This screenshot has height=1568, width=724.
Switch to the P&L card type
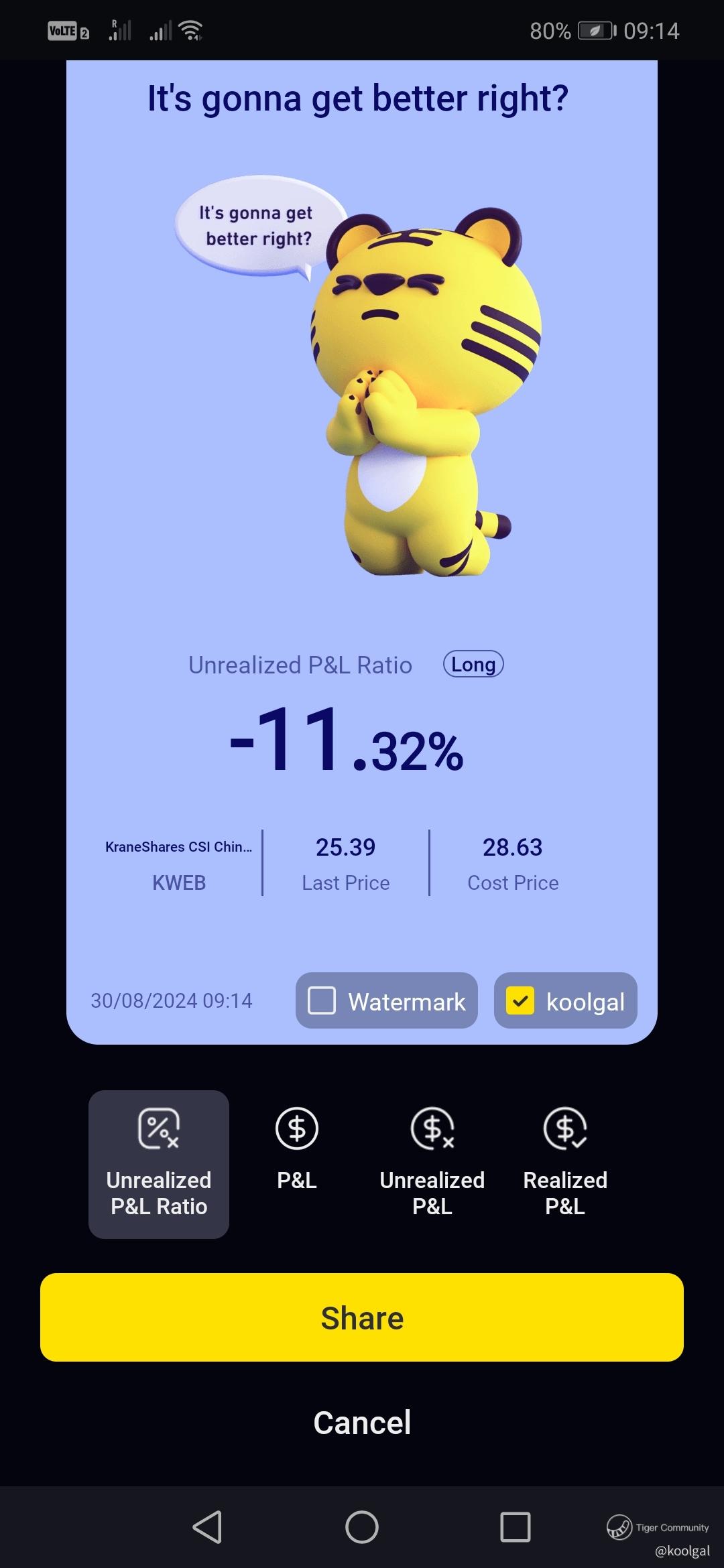[x=296, y=1151]
